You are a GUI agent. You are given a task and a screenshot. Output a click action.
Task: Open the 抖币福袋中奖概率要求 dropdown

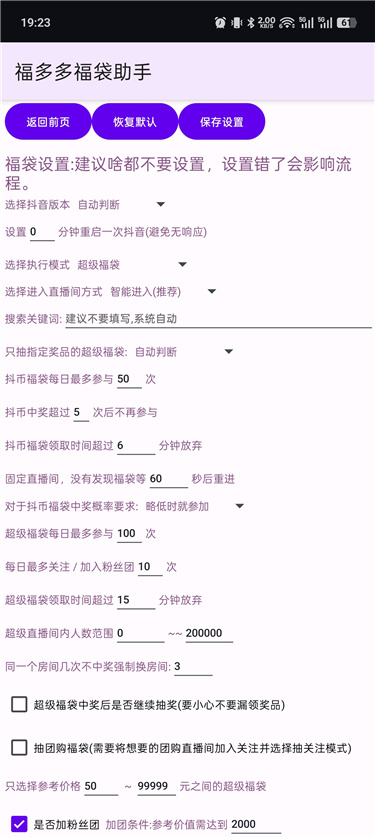coord(194,506)
